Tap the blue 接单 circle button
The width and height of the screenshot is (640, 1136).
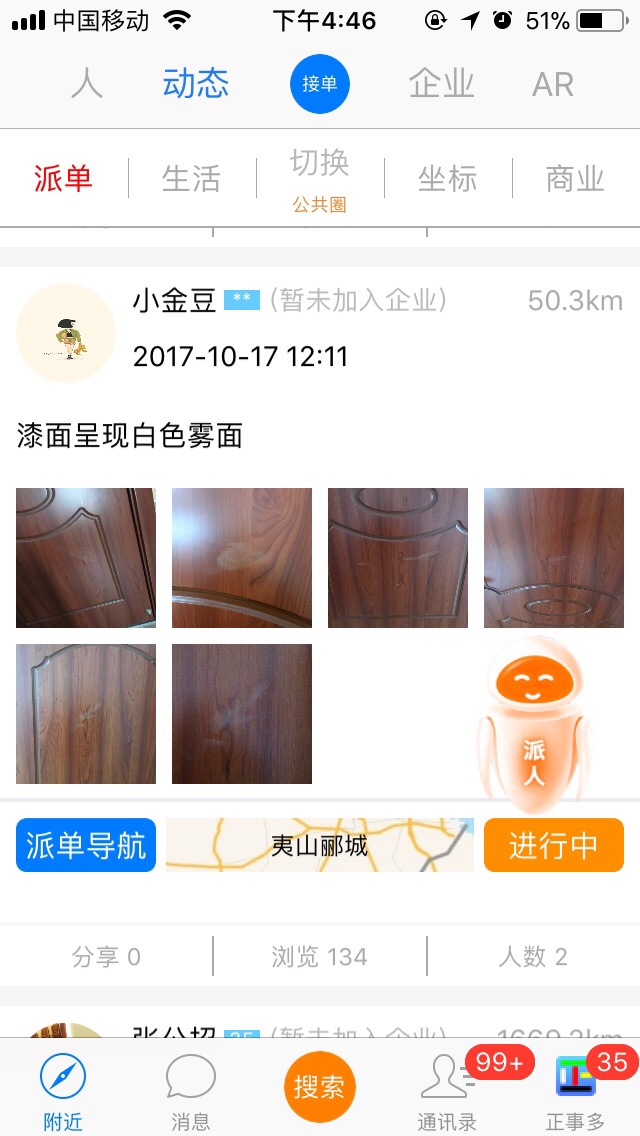click(320, 84)
